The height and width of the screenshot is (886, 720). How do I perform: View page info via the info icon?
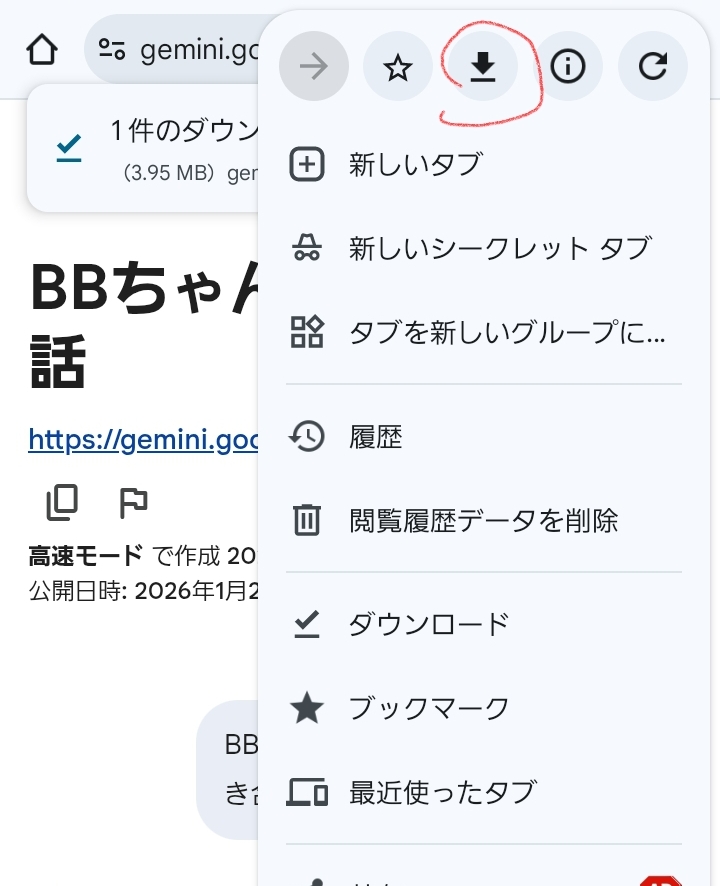568,68
